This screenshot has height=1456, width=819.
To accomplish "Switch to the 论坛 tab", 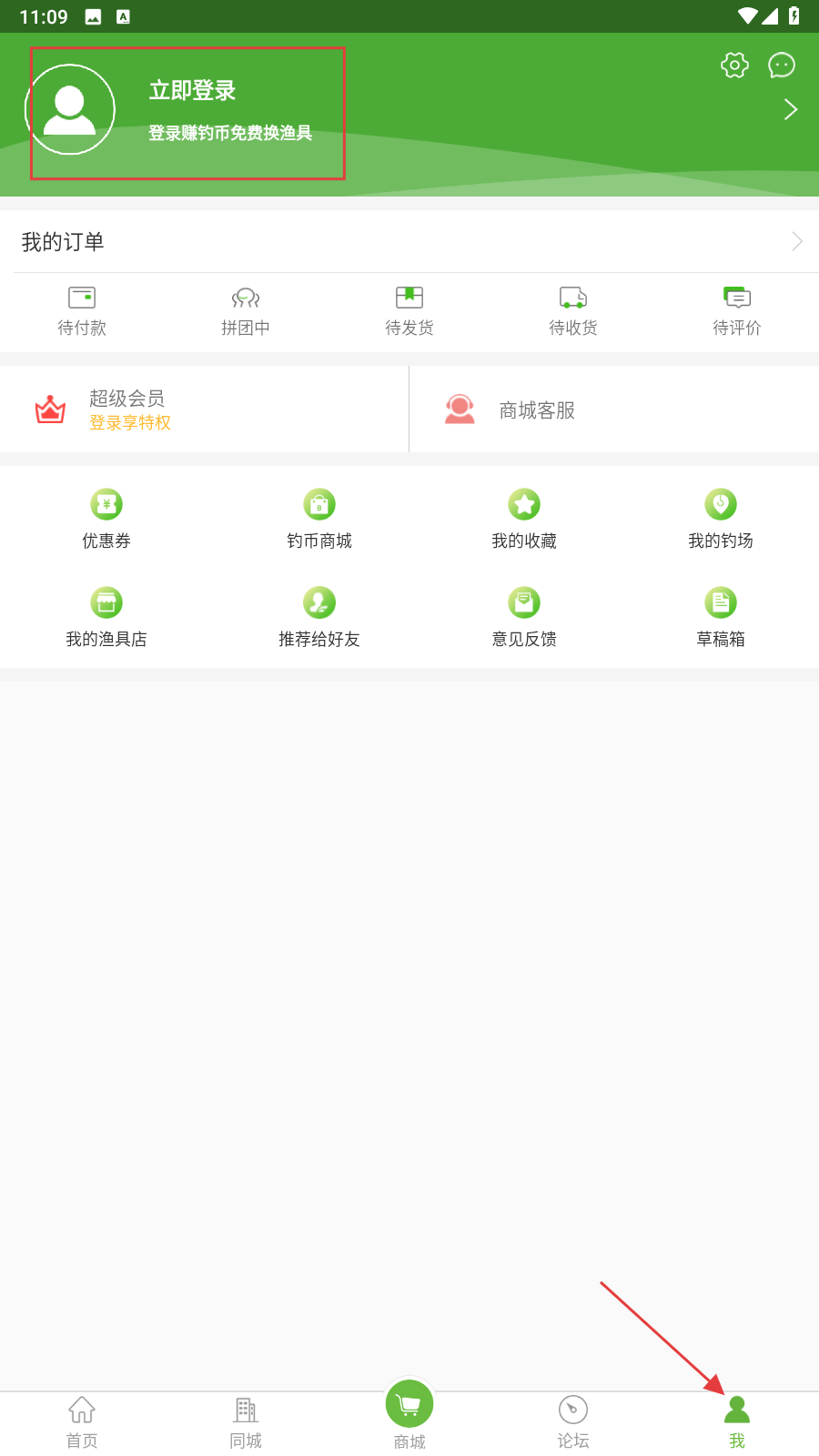I will (573, 1423).
